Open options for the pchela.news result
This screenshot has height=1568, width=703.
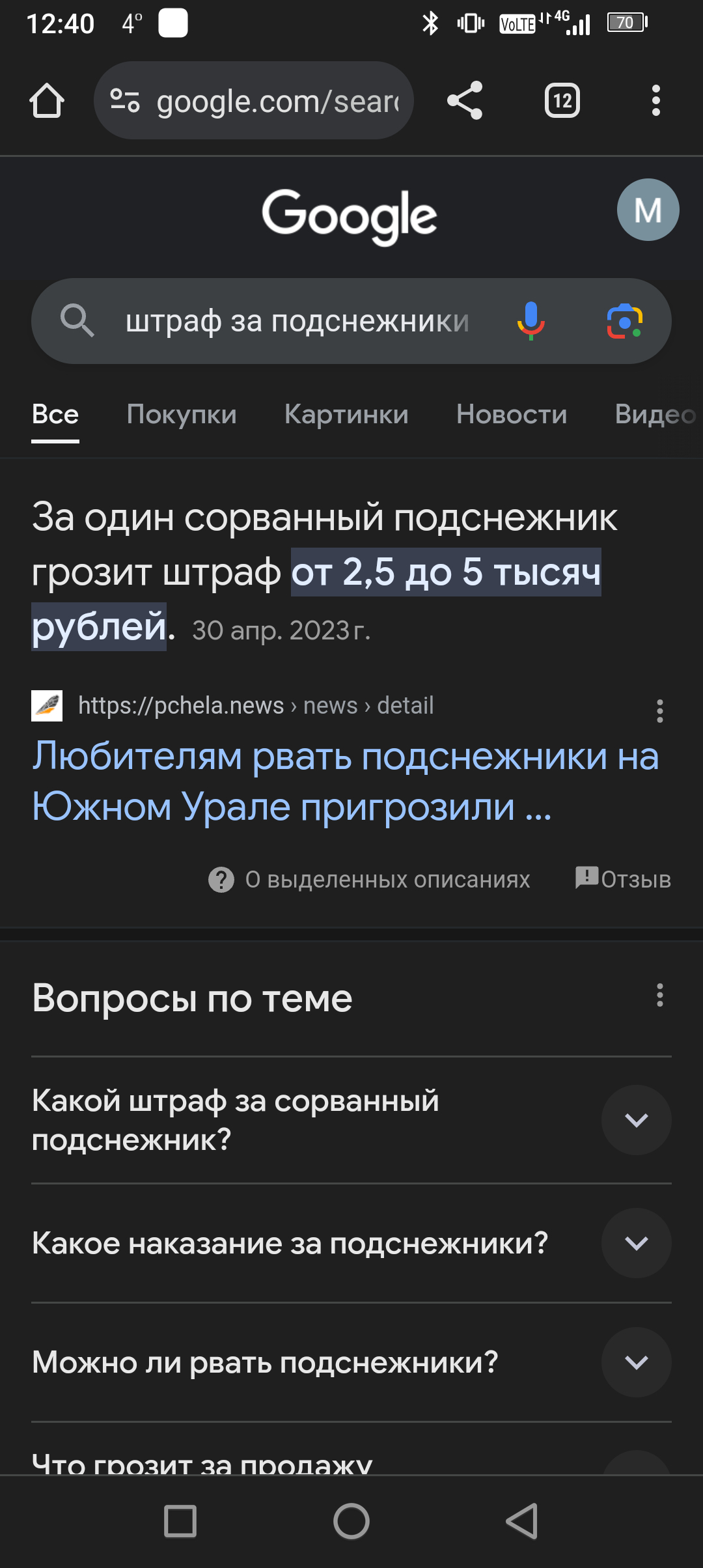(660, 711)
